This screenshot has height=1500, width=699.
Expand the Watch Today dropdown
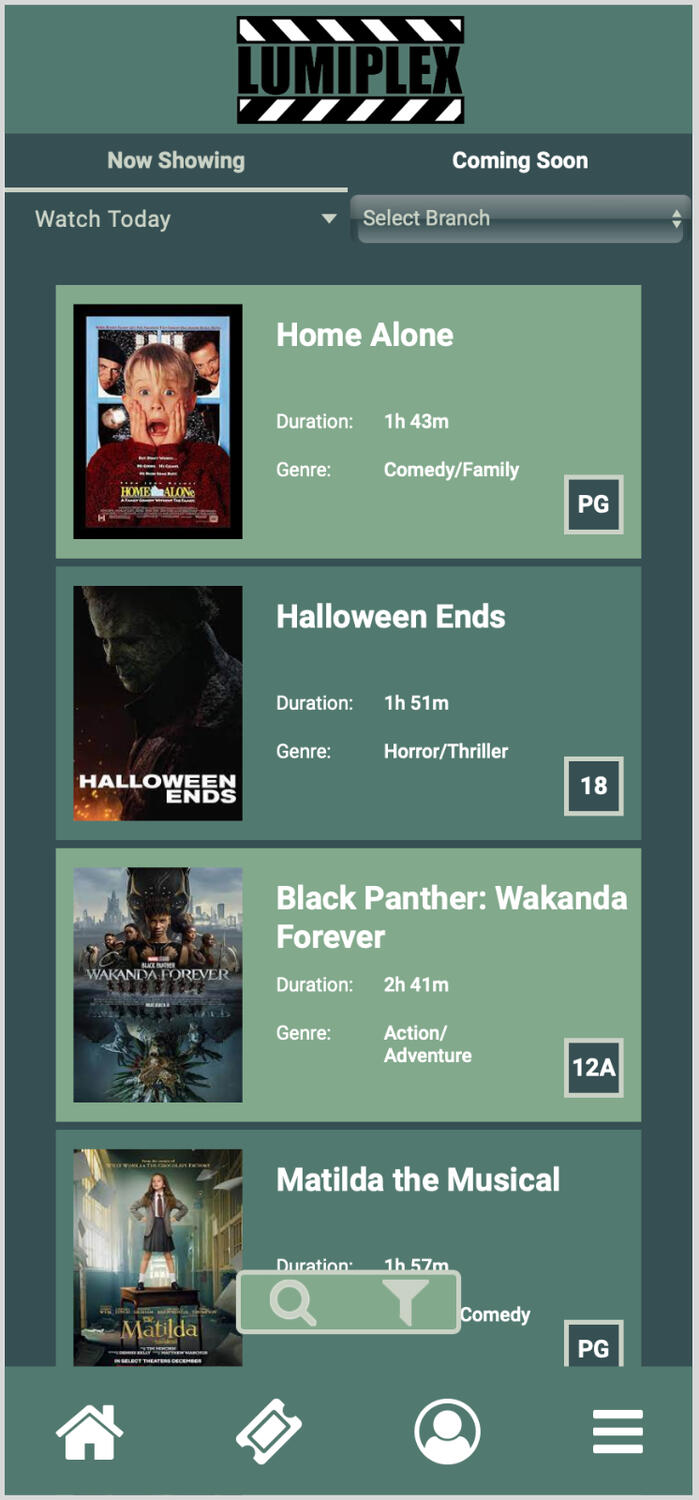click(x=185, y=219)
